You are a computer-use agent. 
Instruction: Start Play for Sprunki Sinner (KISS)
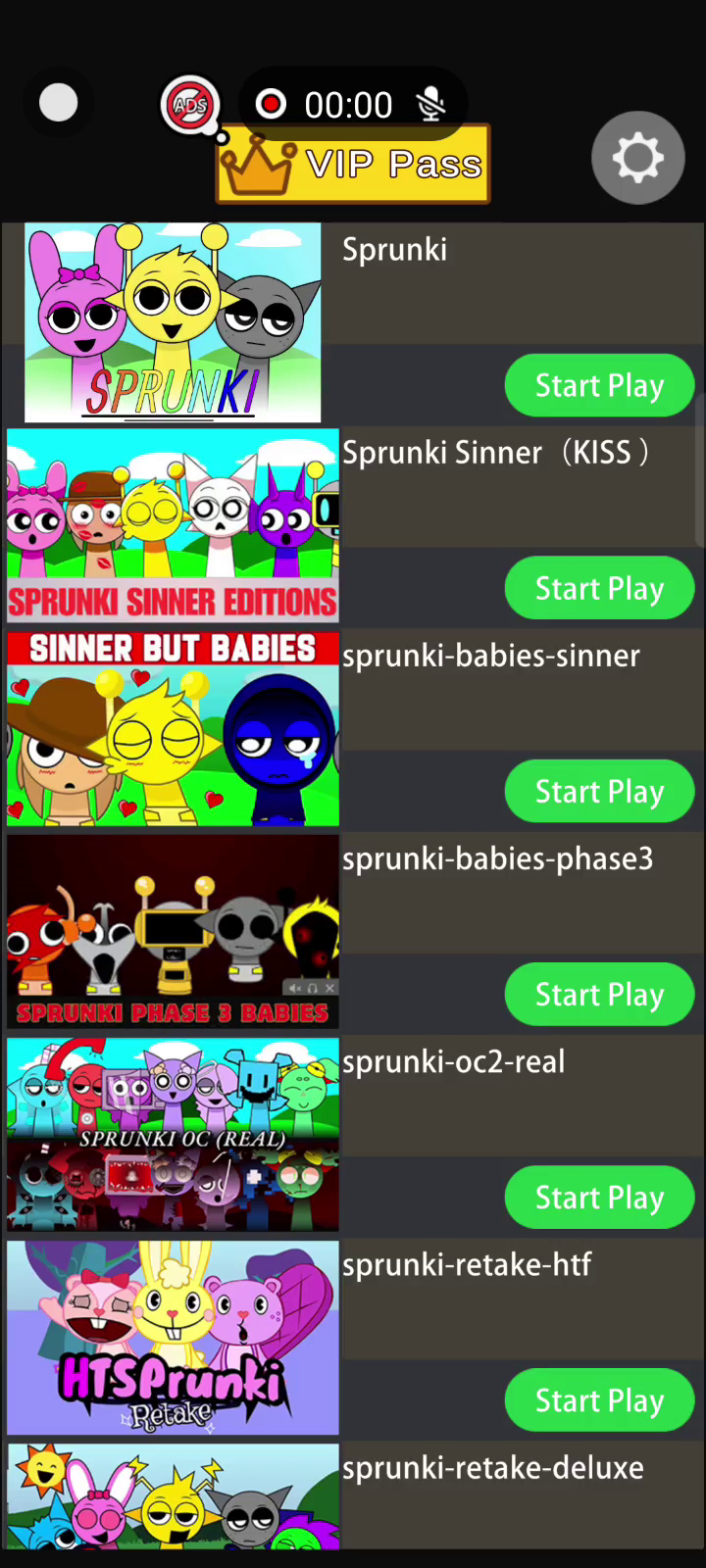click(x=599, y=588)
